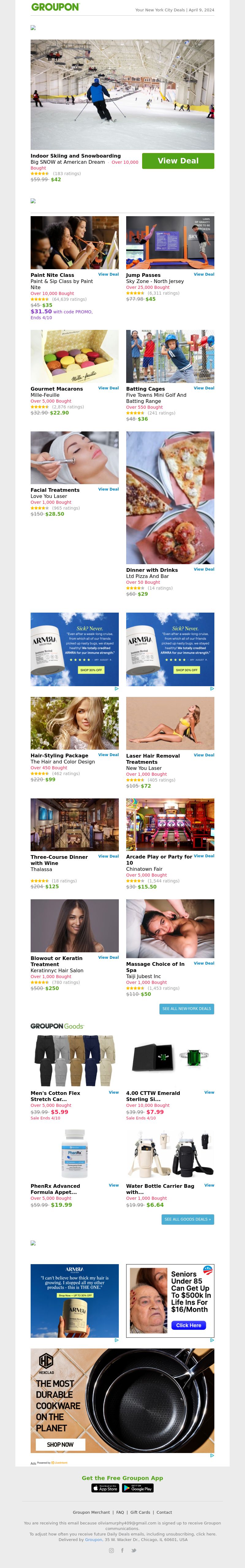Open the Facial Treatments deal link
Image resolution: width=245 pixels, height=1568 pixels.
coord(108,489)
